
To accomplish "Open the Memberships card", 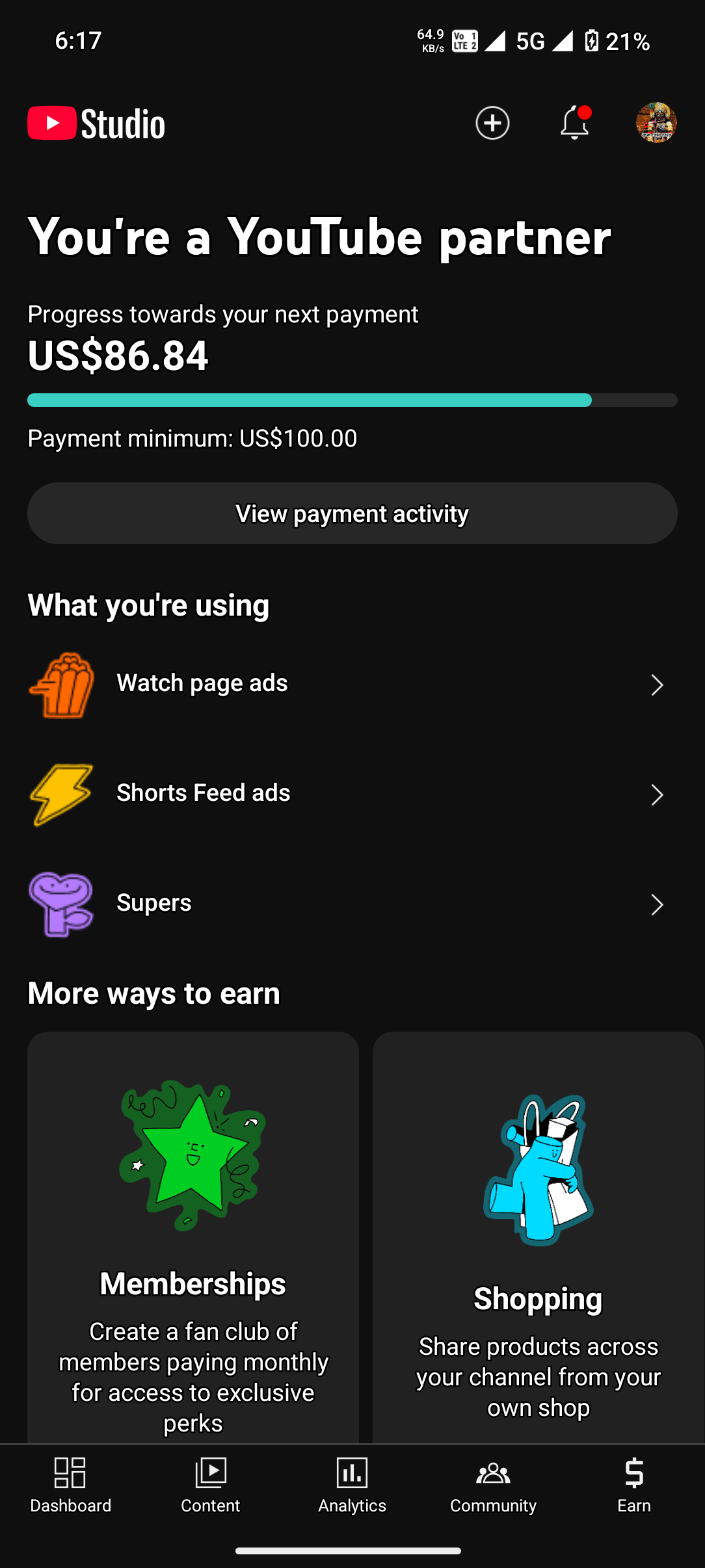I will pos(193,1235).
